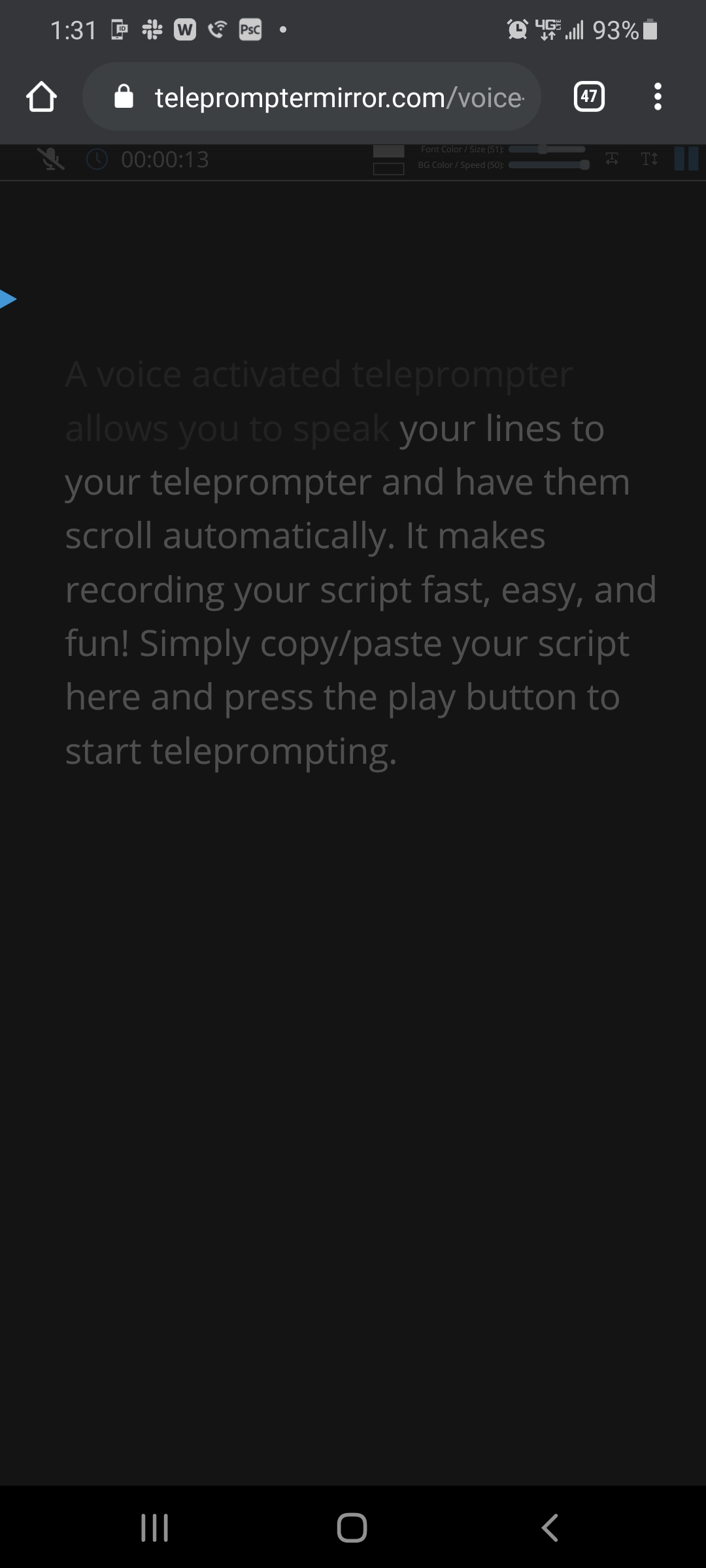Open the tab switcher showing 47

coord(589,97)
